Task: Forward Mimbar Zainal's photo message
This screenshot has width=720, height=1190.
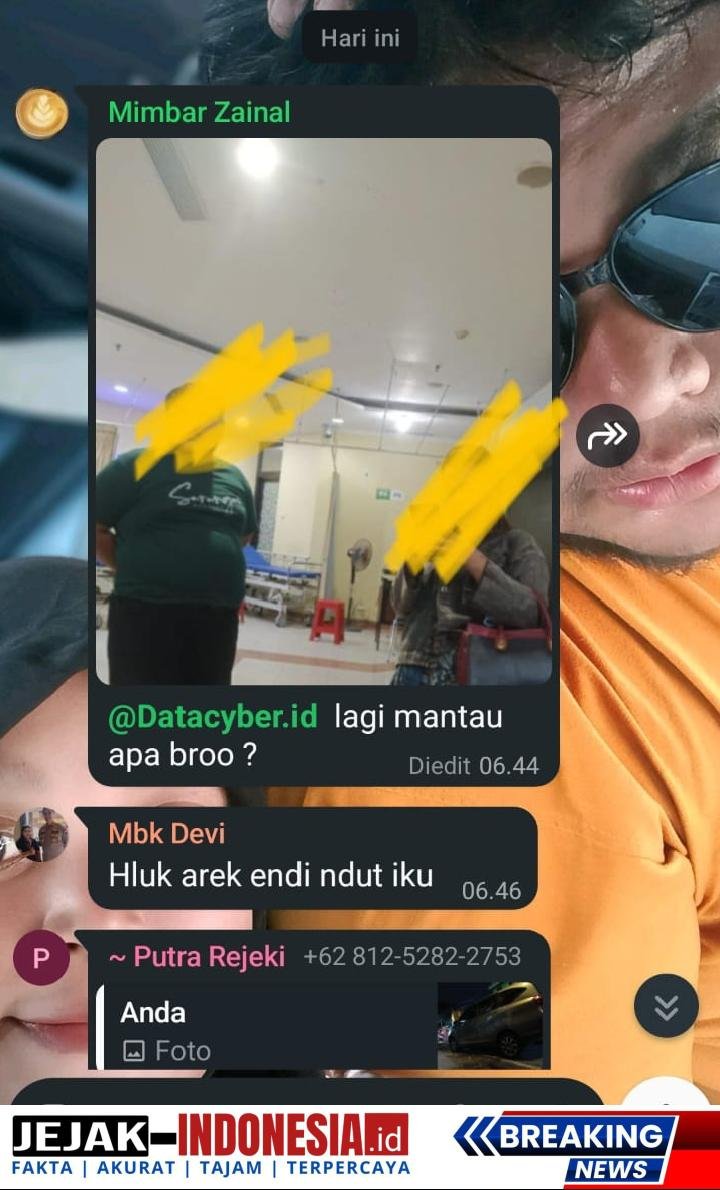Action: point(608,435)
